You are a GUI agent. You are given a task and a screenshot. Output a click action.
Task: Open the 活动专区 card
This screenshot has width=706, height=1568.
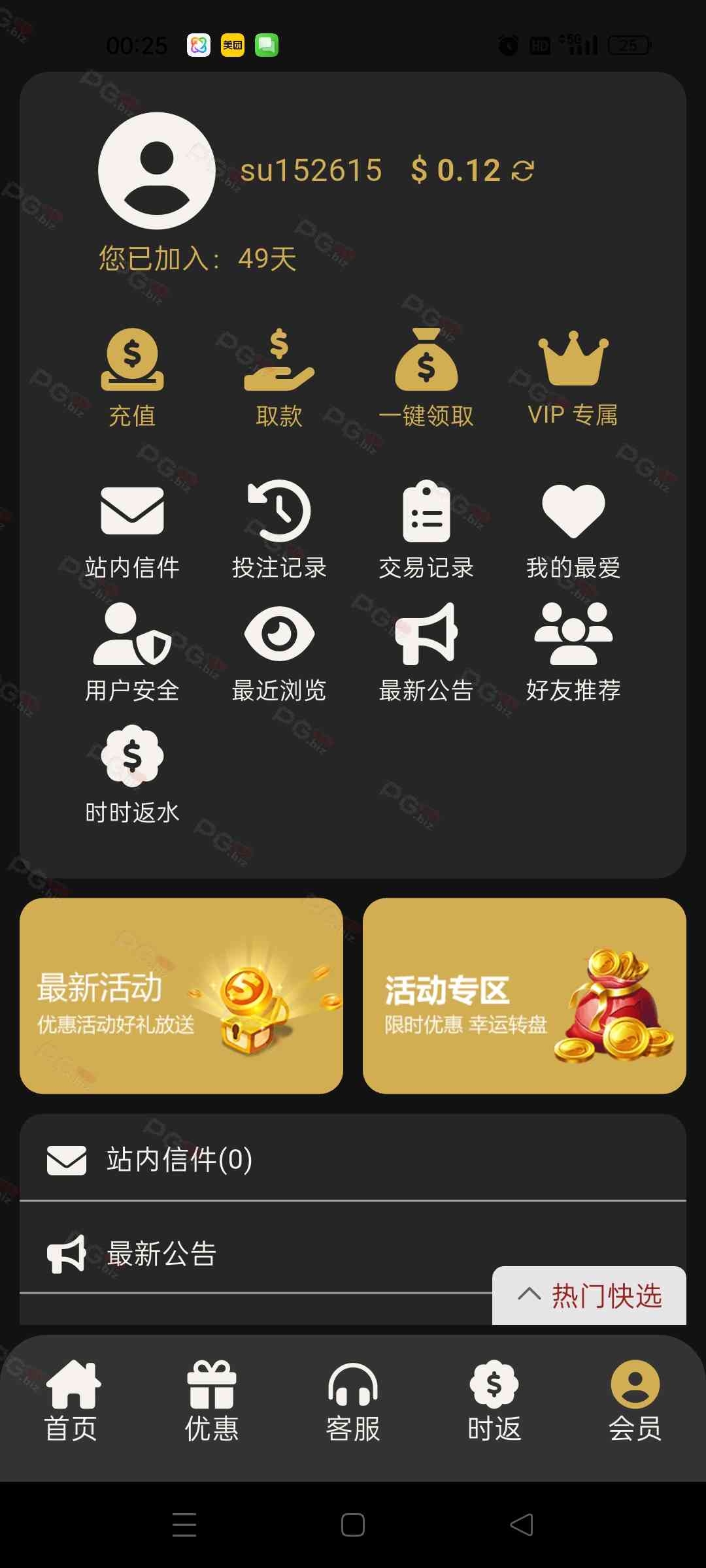[524, 996]
